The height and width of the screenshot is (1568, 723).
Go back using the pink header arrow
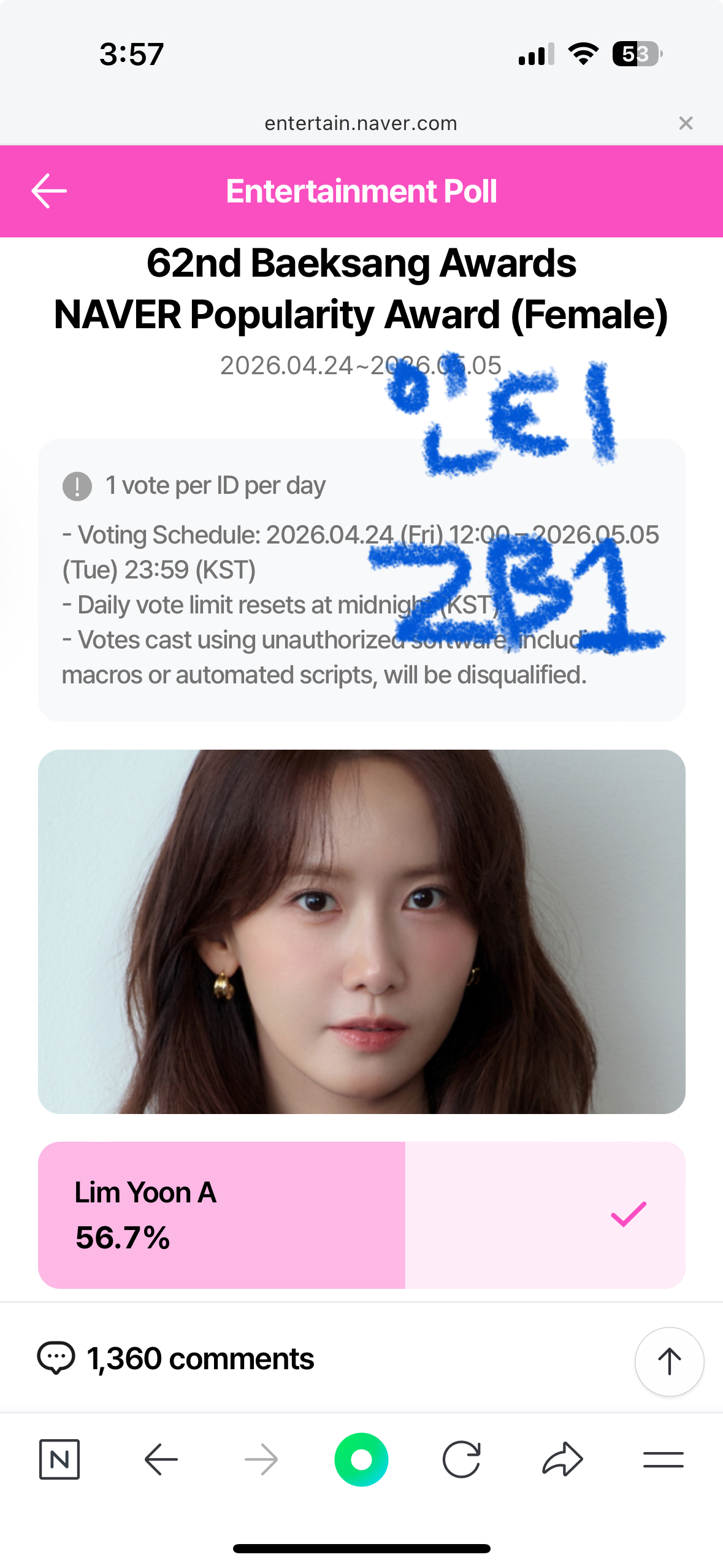tap(49, 191)
